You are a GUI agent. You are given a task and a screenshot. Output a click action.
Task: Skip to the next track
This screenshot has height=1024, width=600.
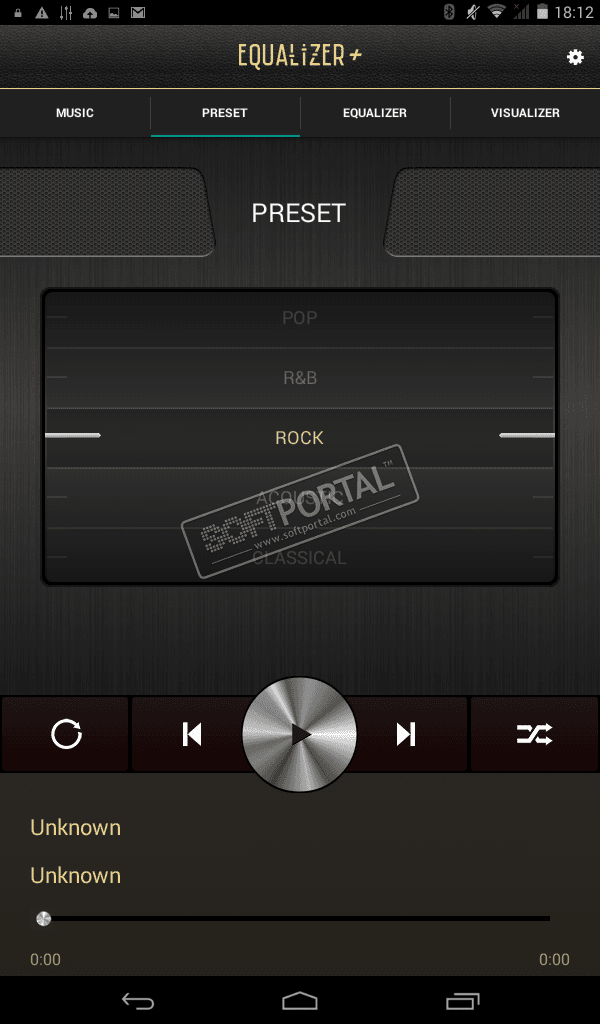pyautogui.click(x=405, y=735)
